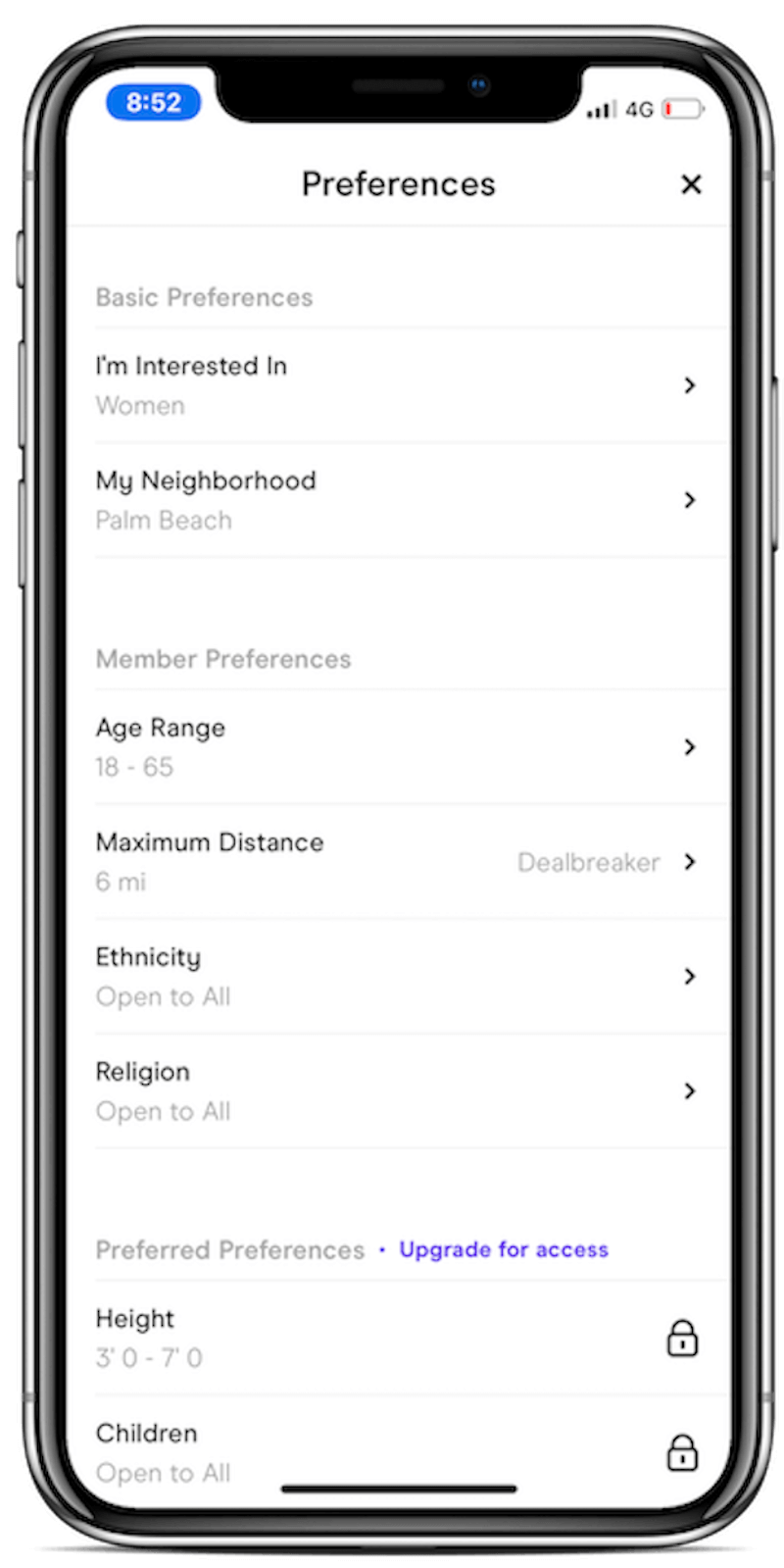Select the Religion preference row
Image resolution: width=784 pixels, height=1568 pixels.
tap(397, 1091)
